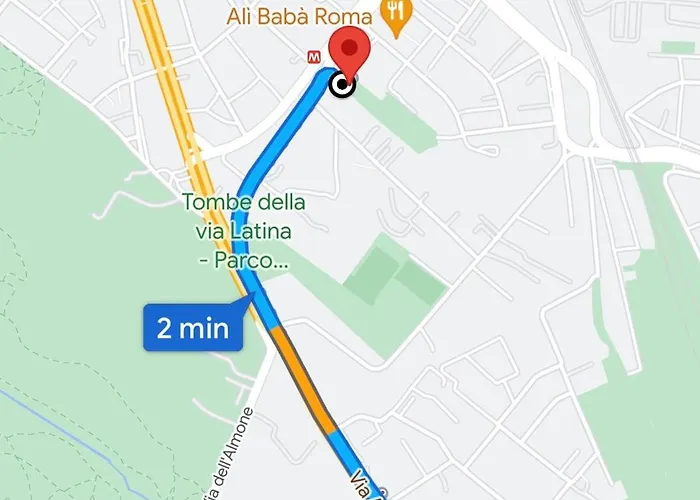The width and height of the screenshot is (700, 500).
Task: Select the metro station icon
Action: pyautogui.click(x=318, y=55)
